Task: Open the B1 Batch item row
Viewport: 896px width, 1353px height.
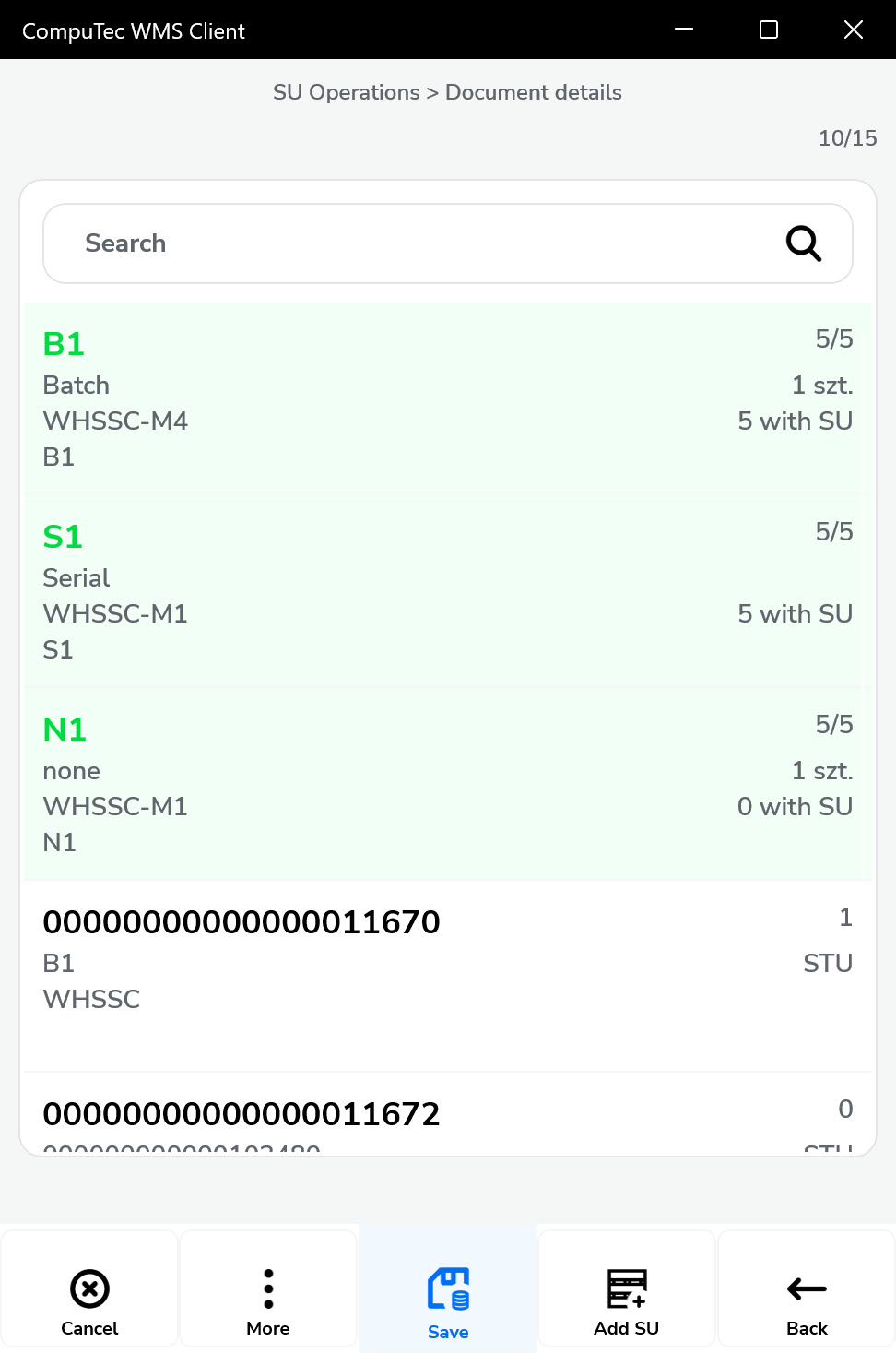Action: click(x=447, y=398)
